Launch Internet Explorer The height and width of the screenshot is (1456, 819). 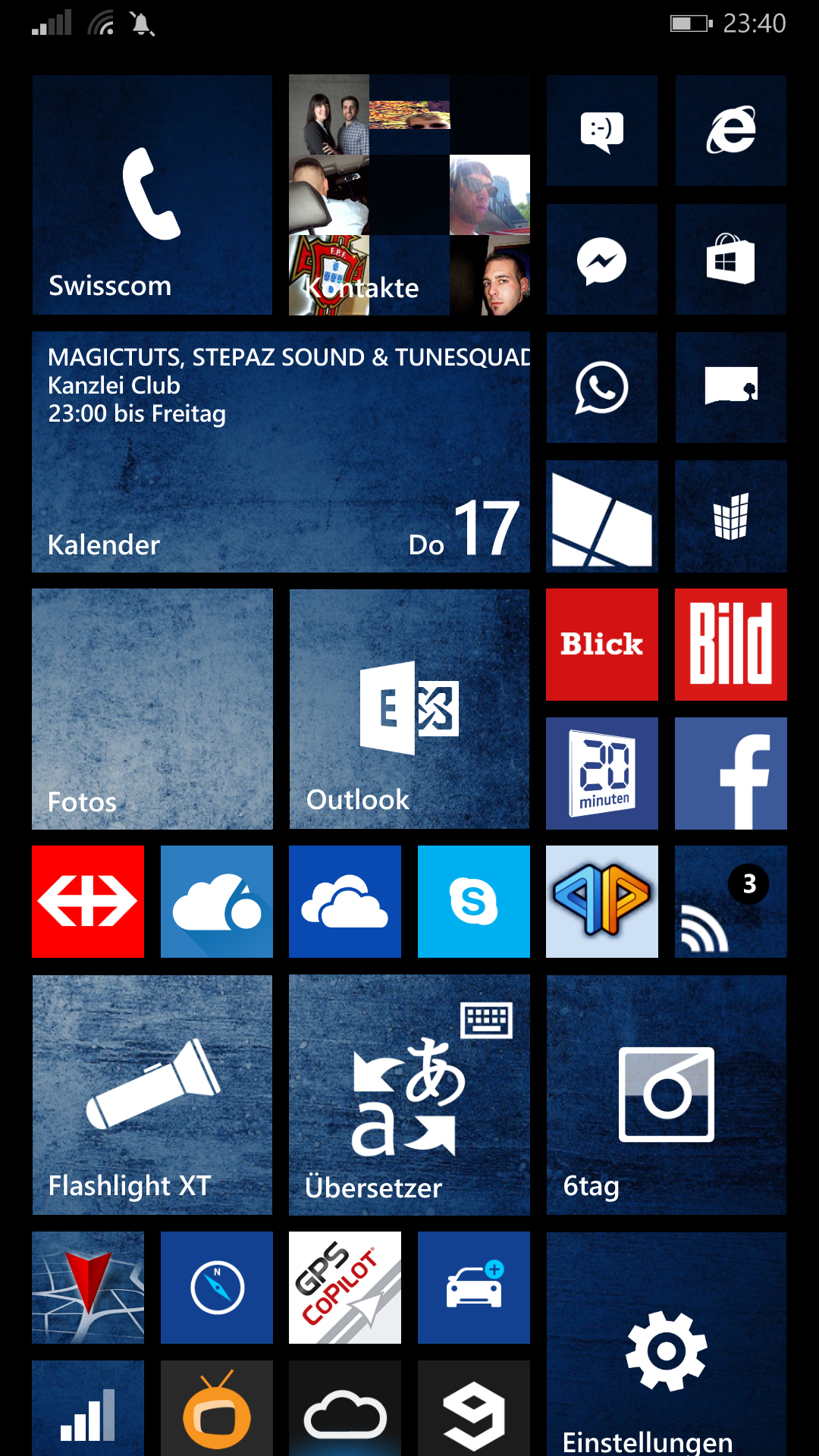click(x=731, y=130)
